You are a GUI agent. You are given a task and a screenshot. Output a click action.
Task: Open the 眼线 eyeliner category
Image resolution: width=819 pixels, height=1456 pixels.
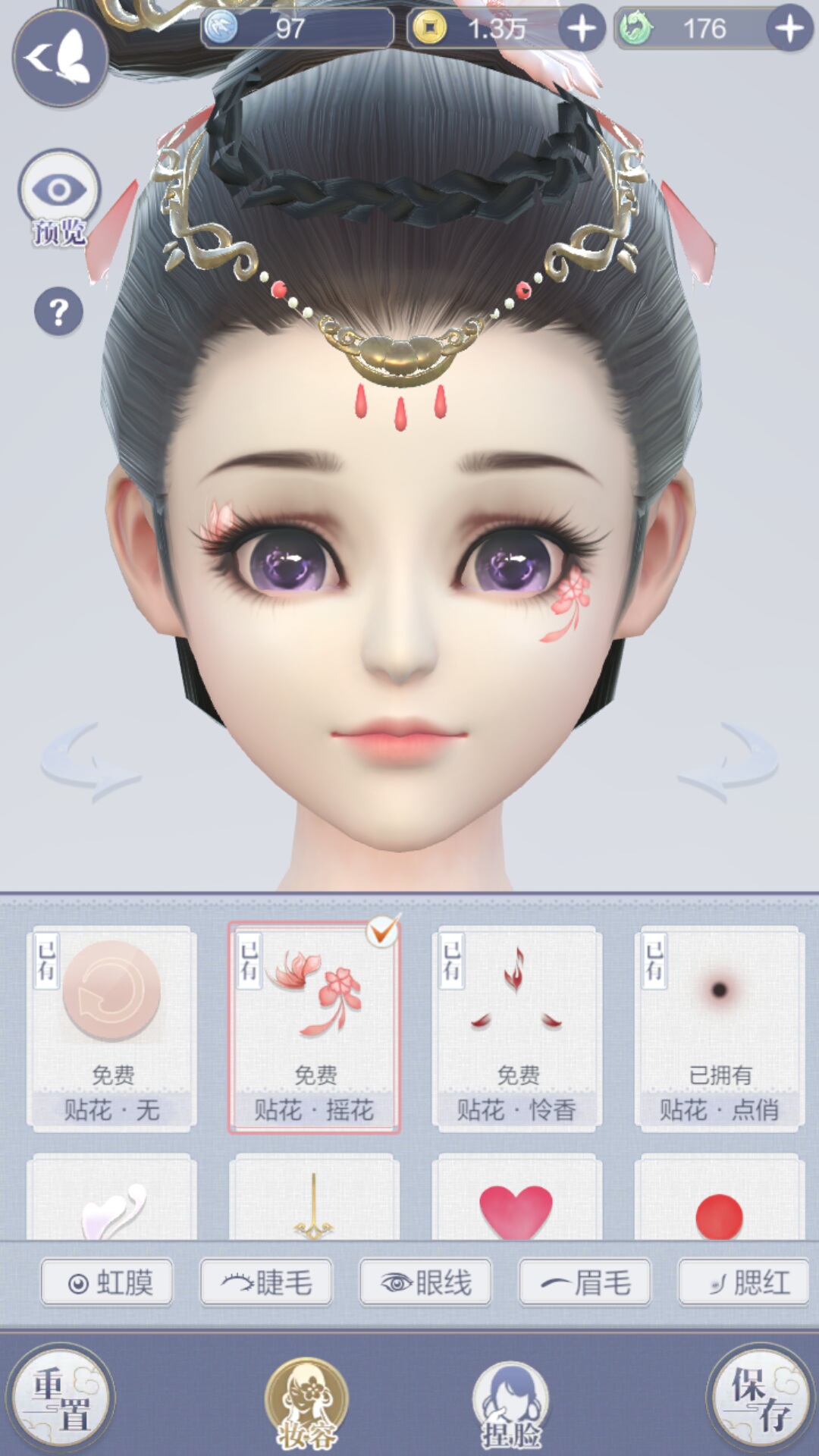[425, 1283]
